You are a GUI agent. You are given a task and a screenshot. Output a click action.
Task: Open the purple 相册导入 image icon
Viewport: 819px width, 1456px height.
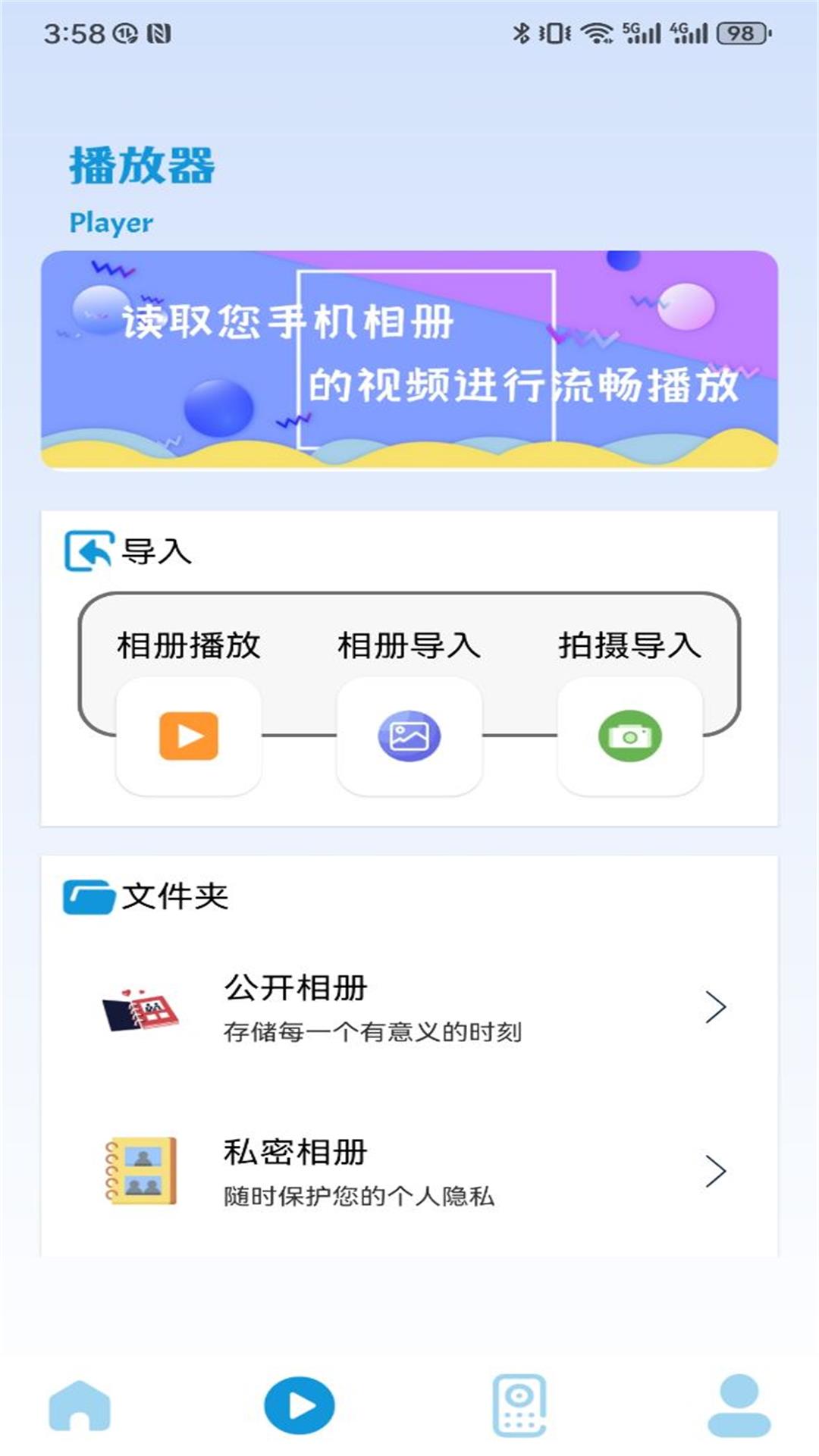[408, 736]
